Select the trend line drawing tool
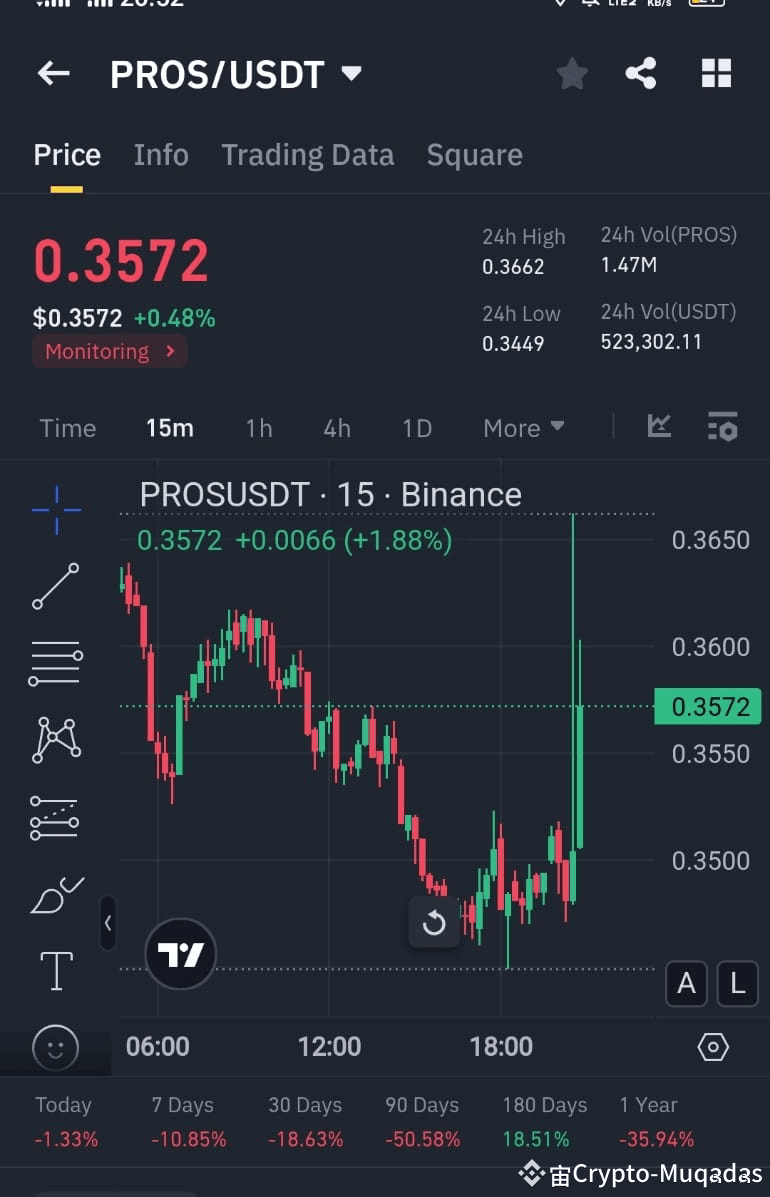 55,585
